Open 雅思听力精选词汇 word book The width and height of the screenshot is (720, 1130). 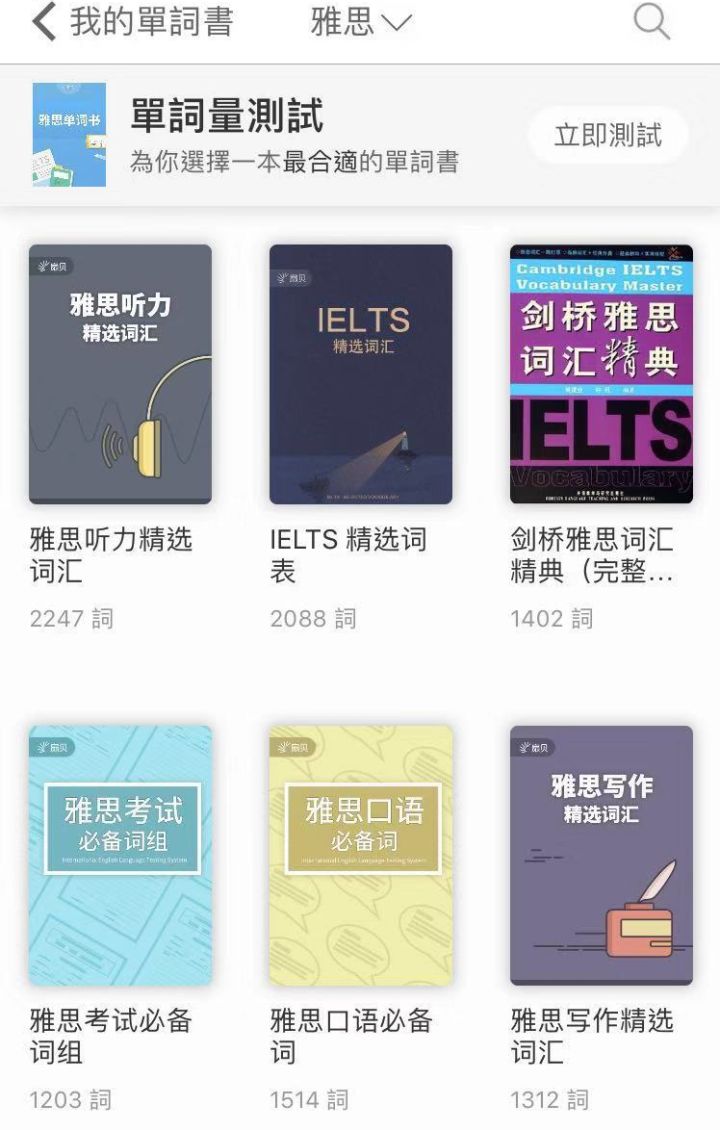120,375
